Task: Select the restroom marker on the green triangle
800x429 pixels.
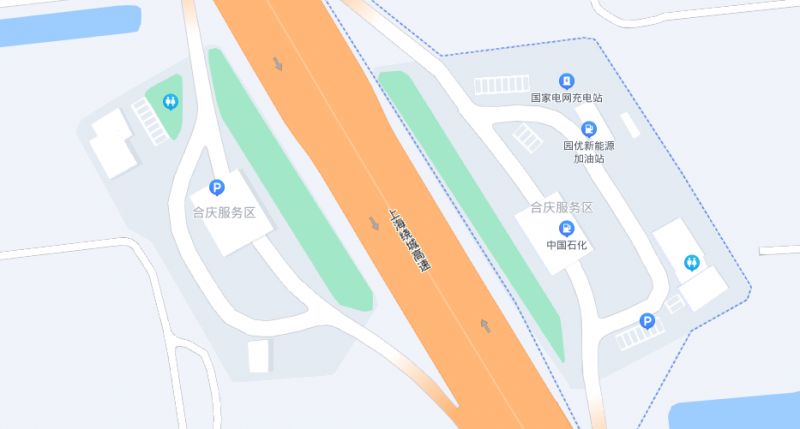Action: (x=169, y=101)
